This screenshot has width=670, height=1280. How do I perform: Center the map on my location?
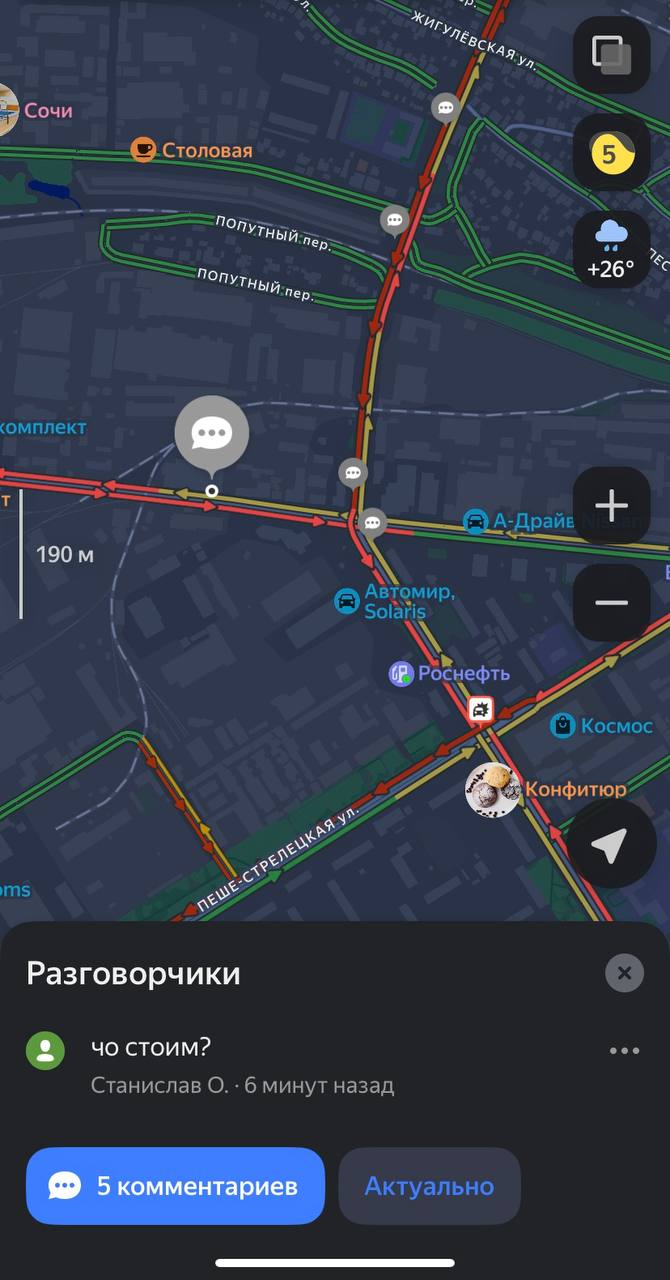609,846
